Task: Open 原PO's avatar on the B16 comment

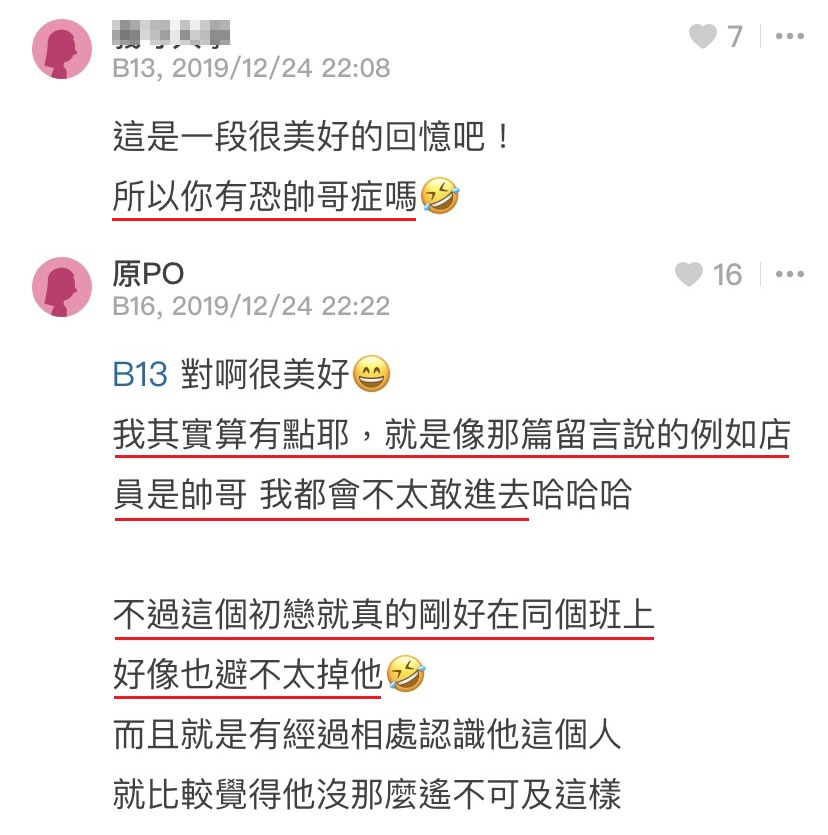Action: tap(62, 286)
